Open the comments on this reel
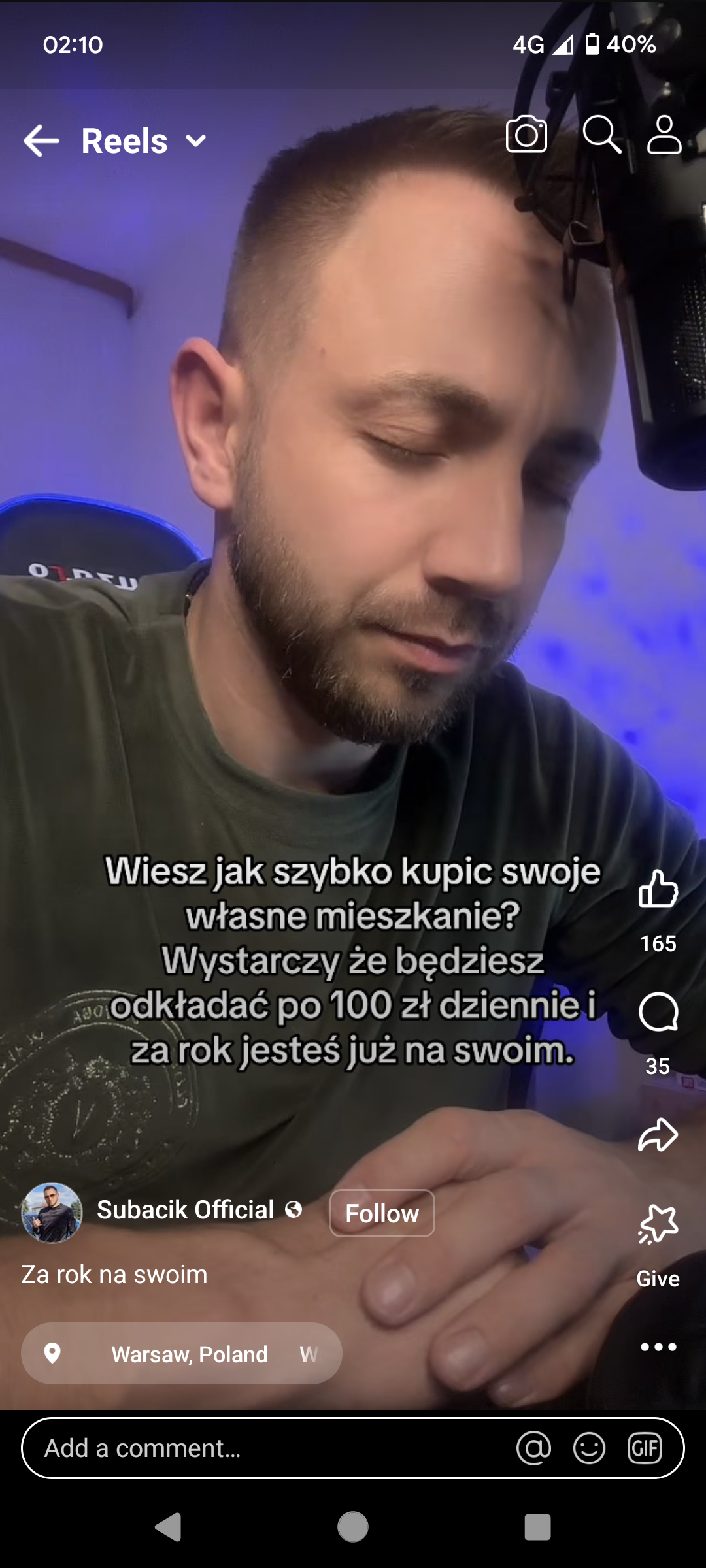The width and height of the screenshot is (706, 1568). 658,1012
